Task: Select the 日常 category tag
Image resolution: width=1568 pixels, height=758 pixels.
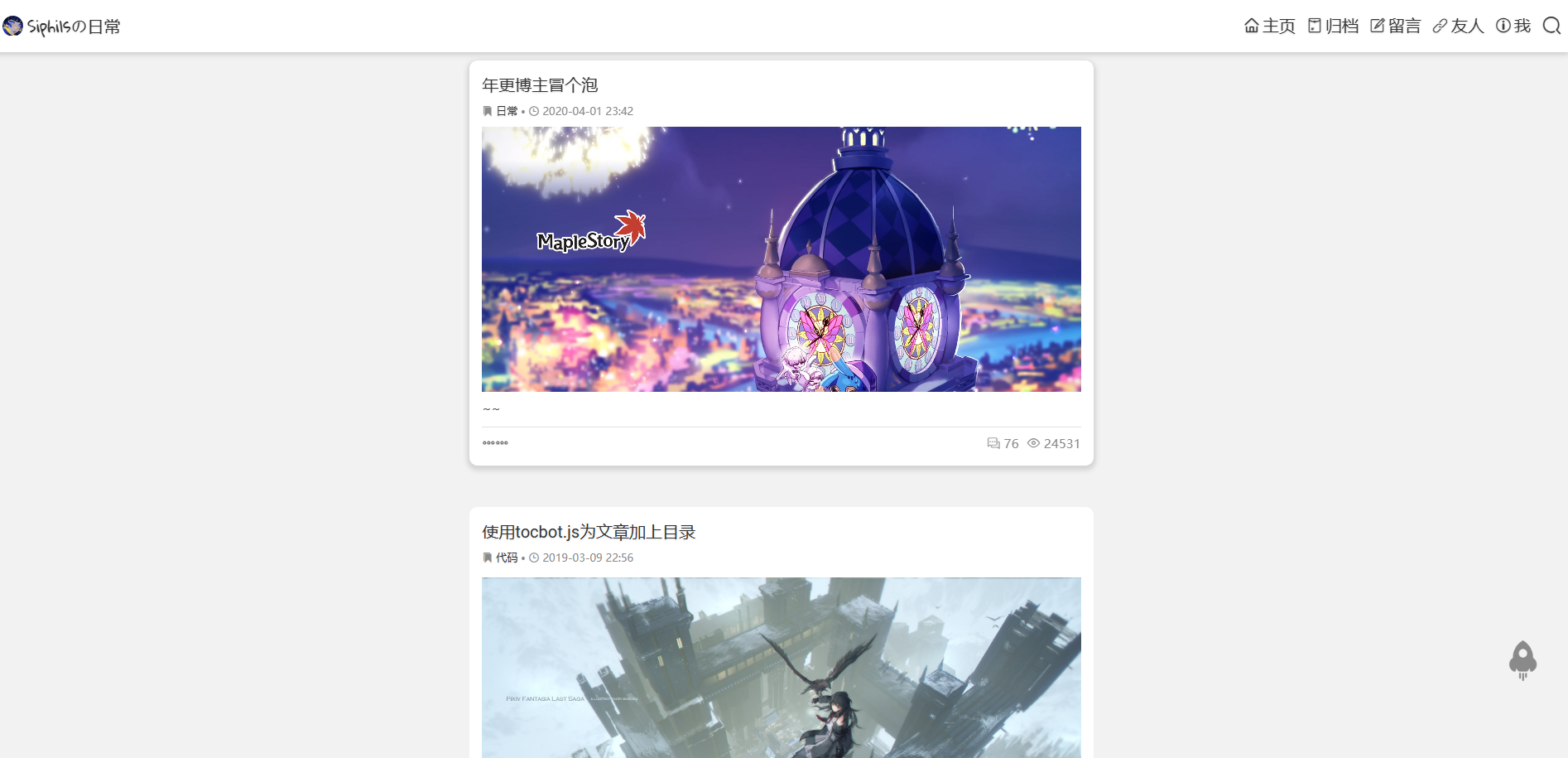Action: click(x=506, y=111)
